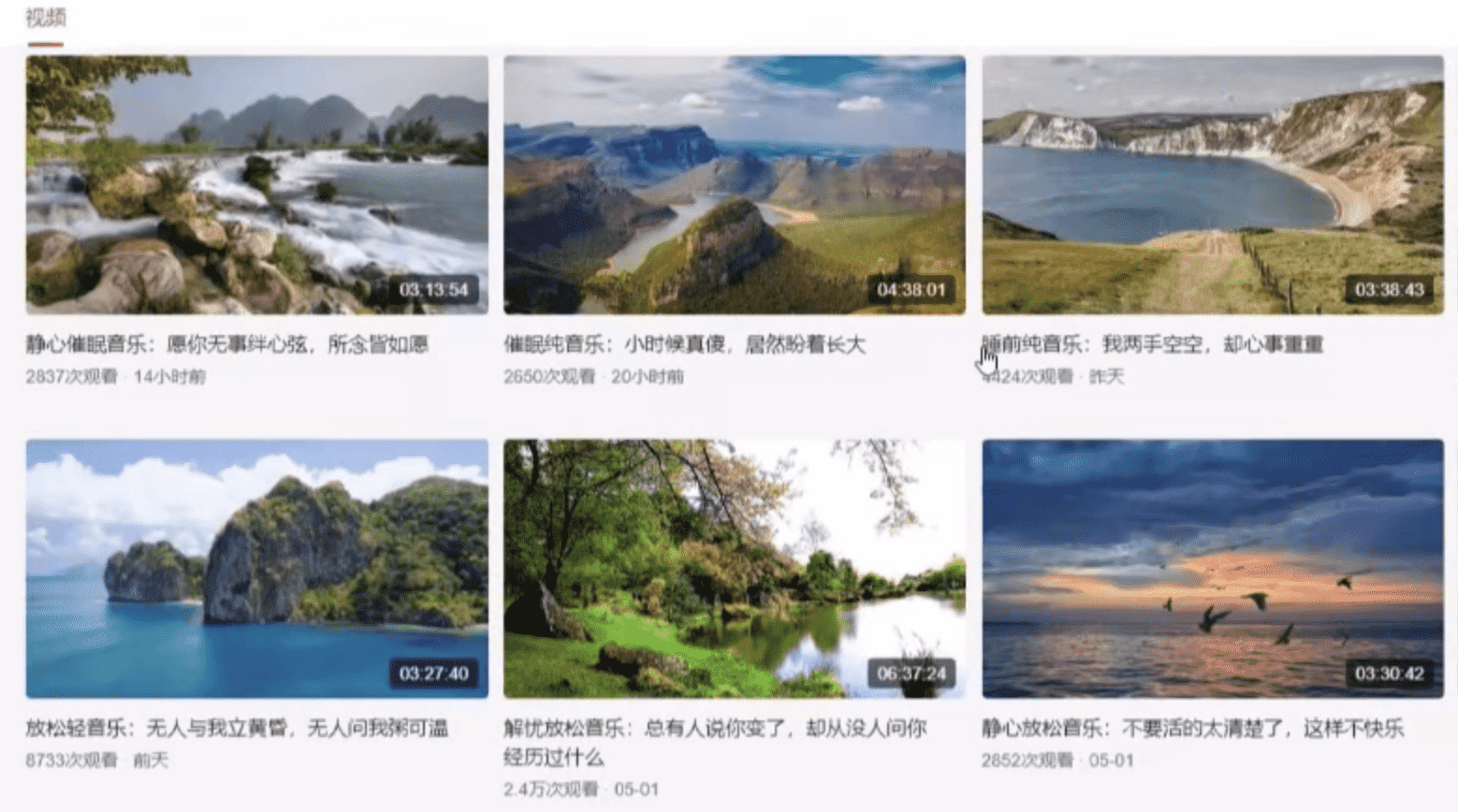Image resolution: width=1458 pixels, height=812 pixels.
Task: Play the 03:27:40 island video
Action: (x=256, y=568)
